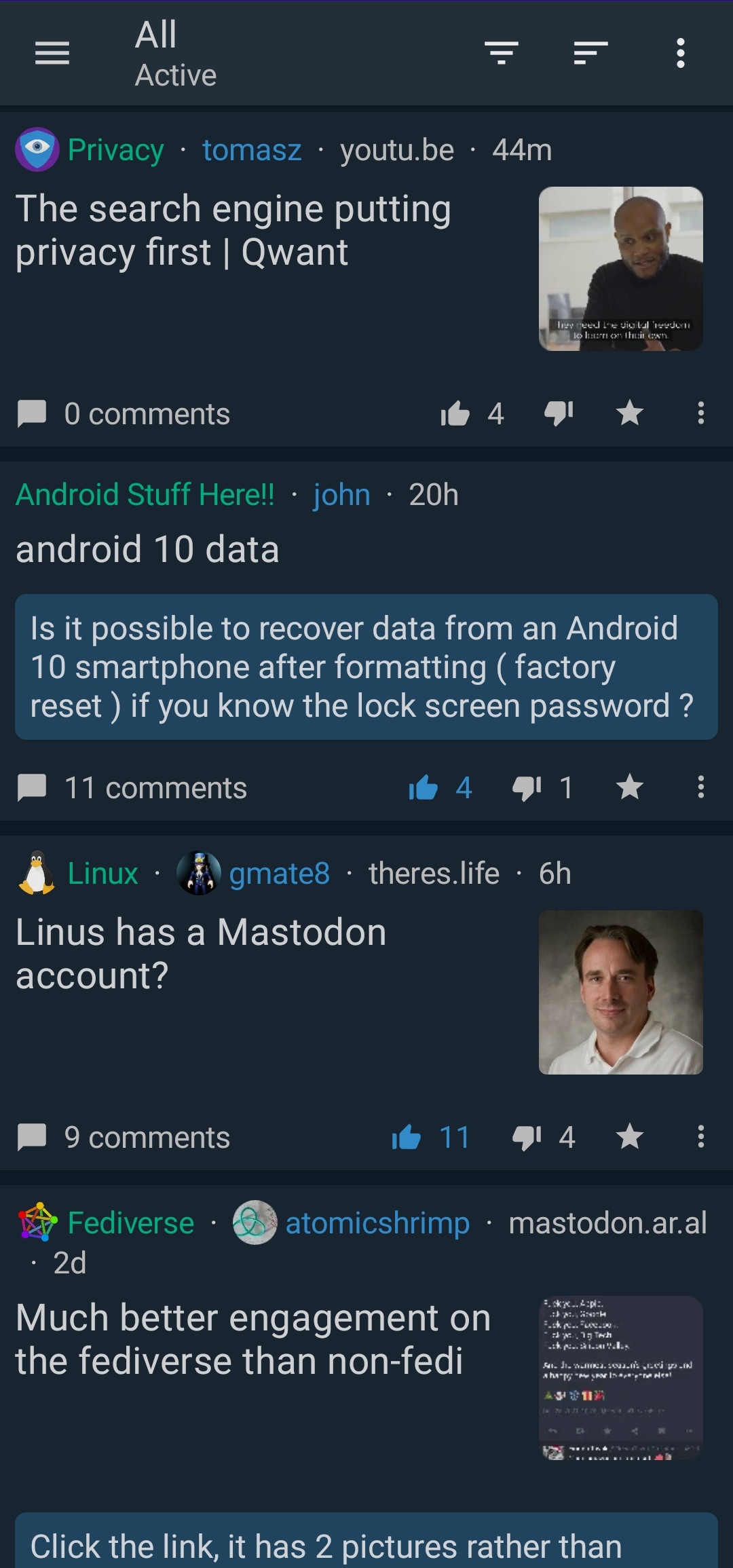Screen dimensions: 733x1568
Task: Open the Privacy community
Action: [115, 150]
